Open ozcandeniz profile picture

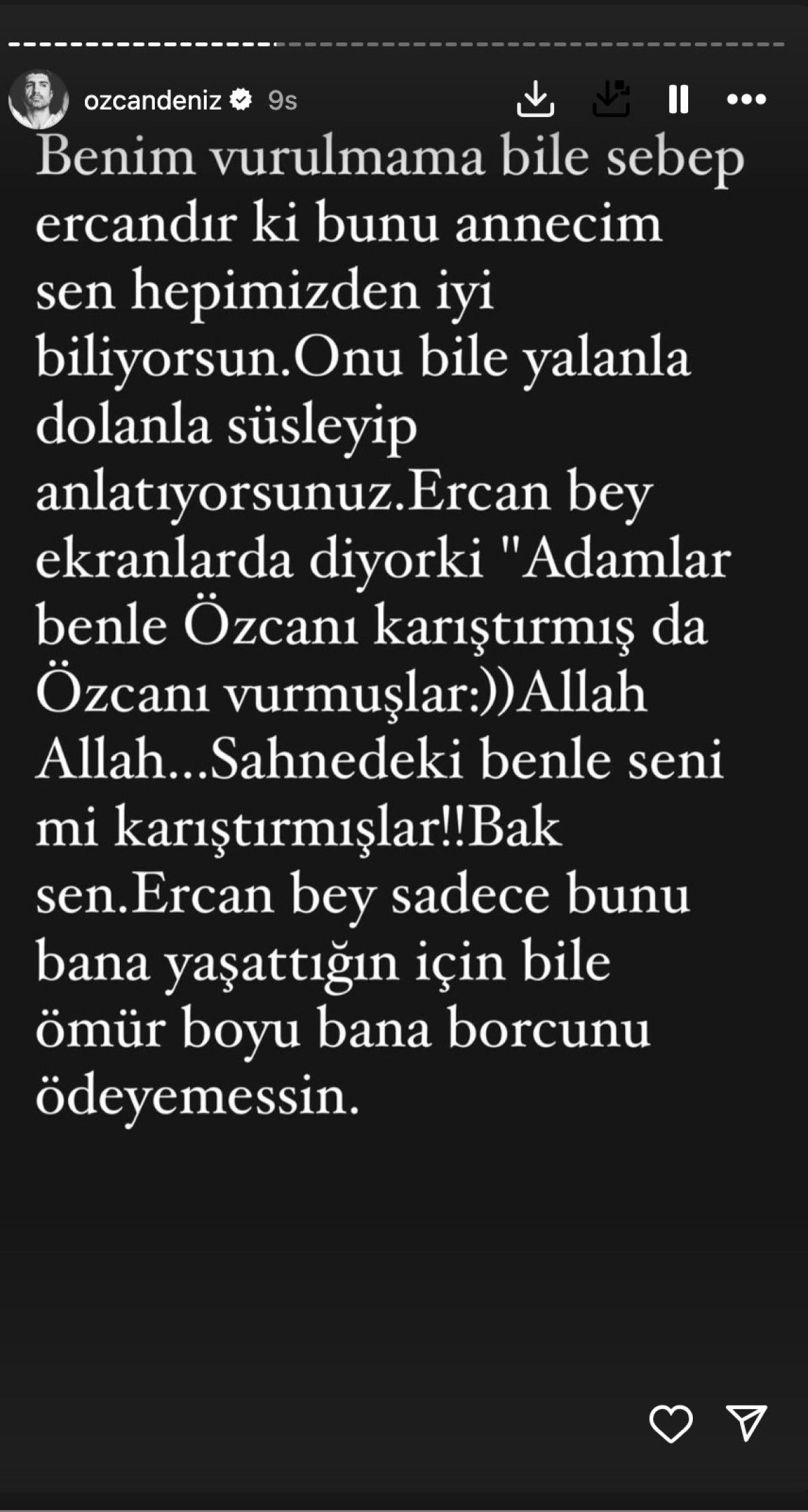point(38,100)
